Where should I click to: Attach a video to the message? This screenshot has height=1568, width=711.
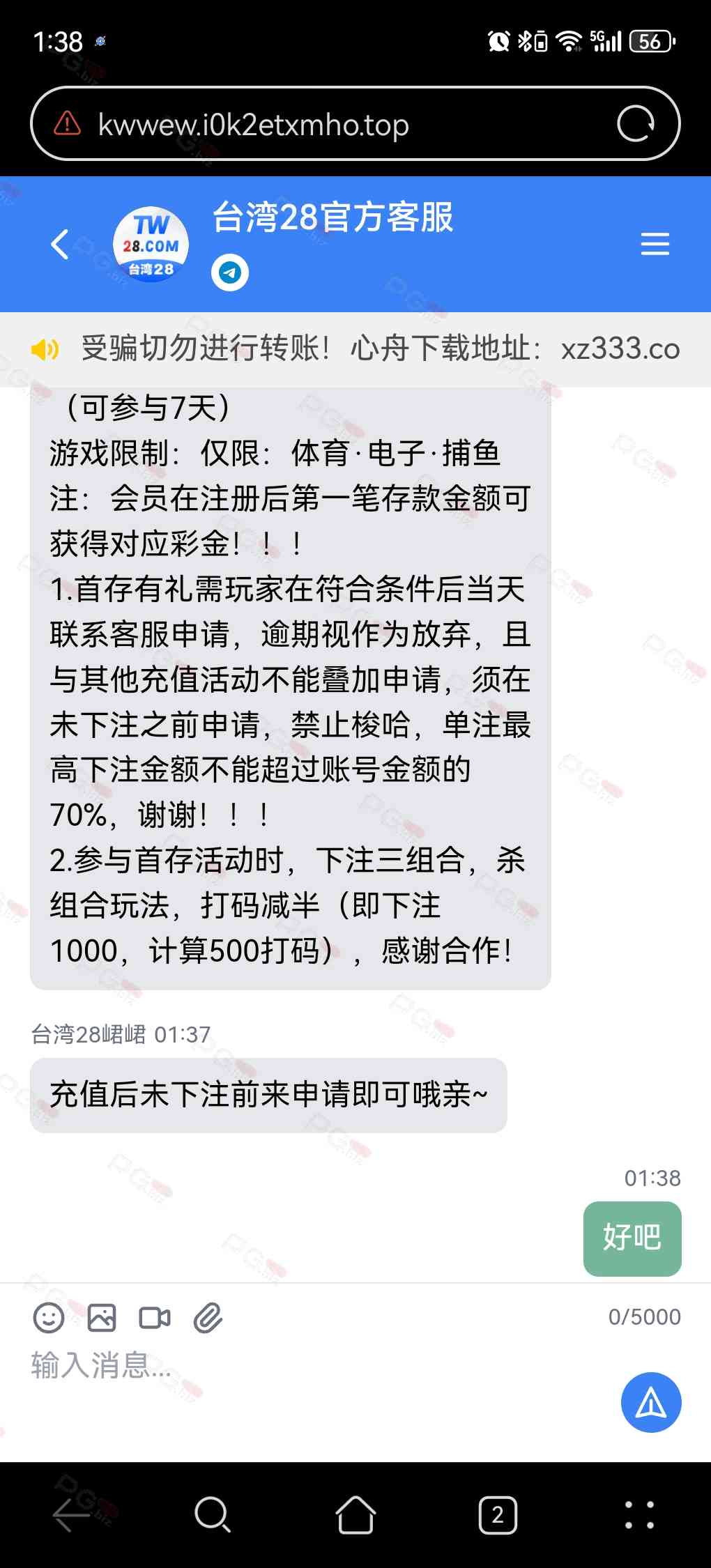(x=155, y=1318)
